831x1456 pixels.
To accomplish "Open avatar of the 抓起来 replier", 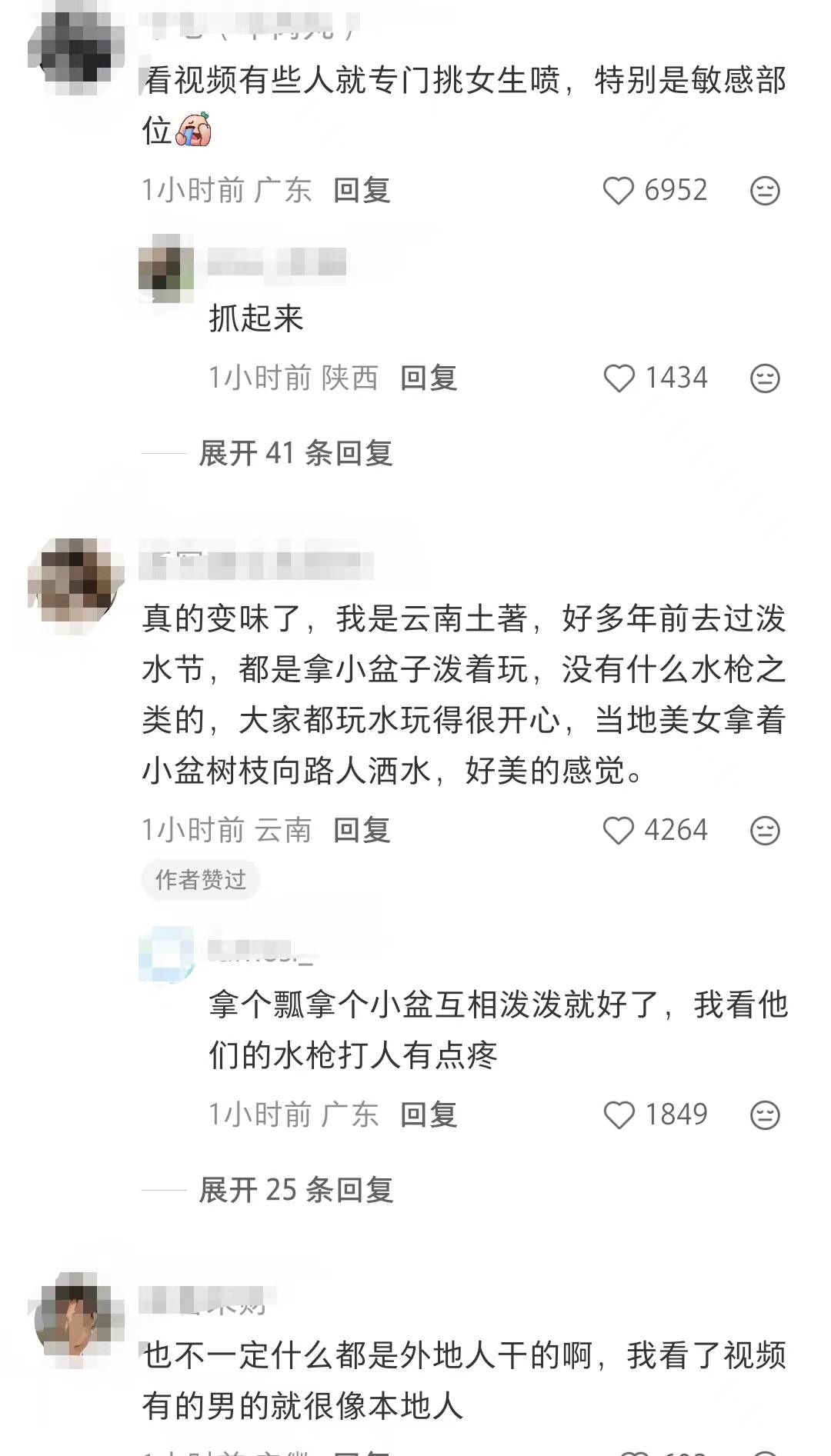I will tap(166, 268).
